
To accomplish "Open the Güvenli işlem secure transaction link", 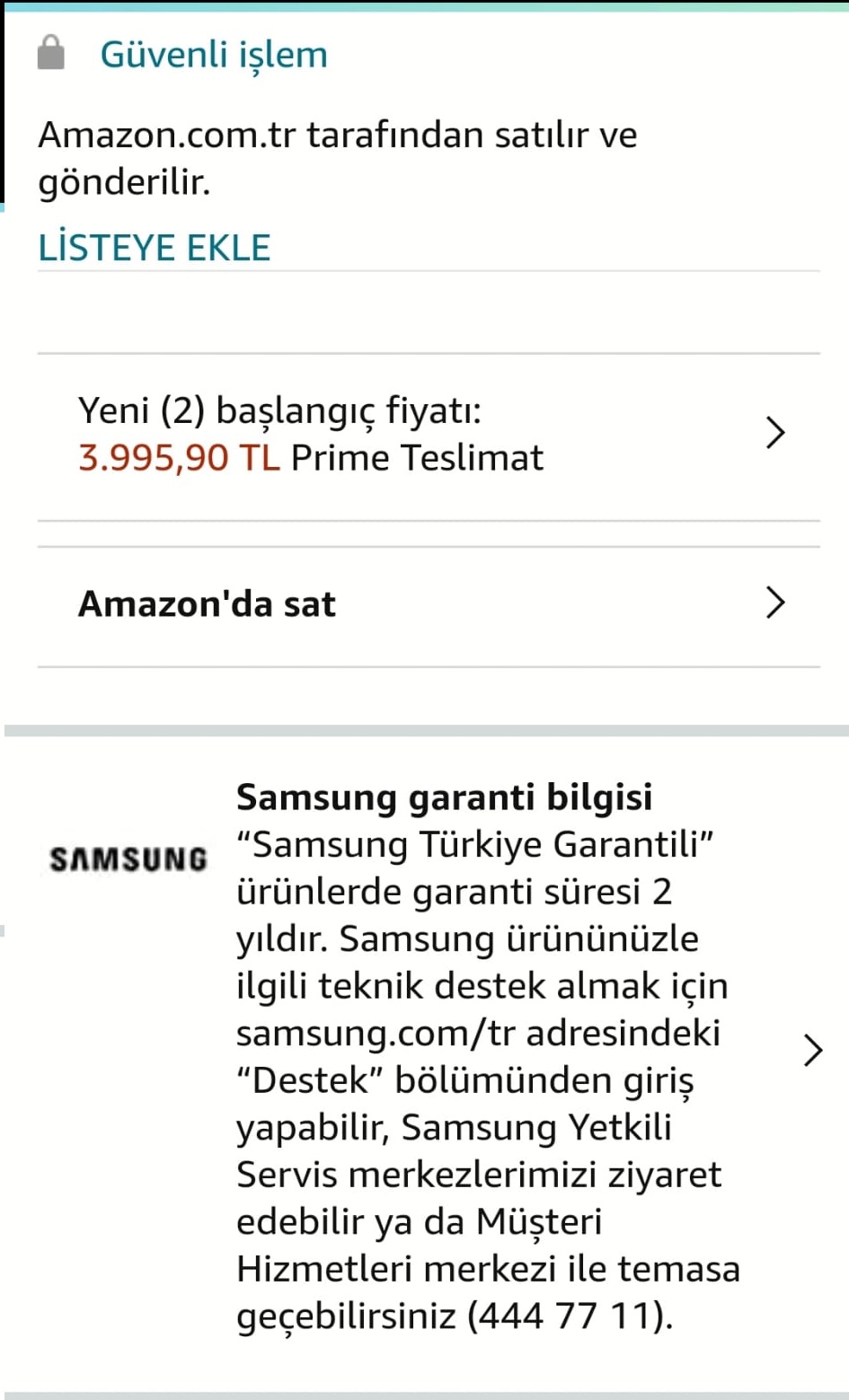I will click(213, 55).
